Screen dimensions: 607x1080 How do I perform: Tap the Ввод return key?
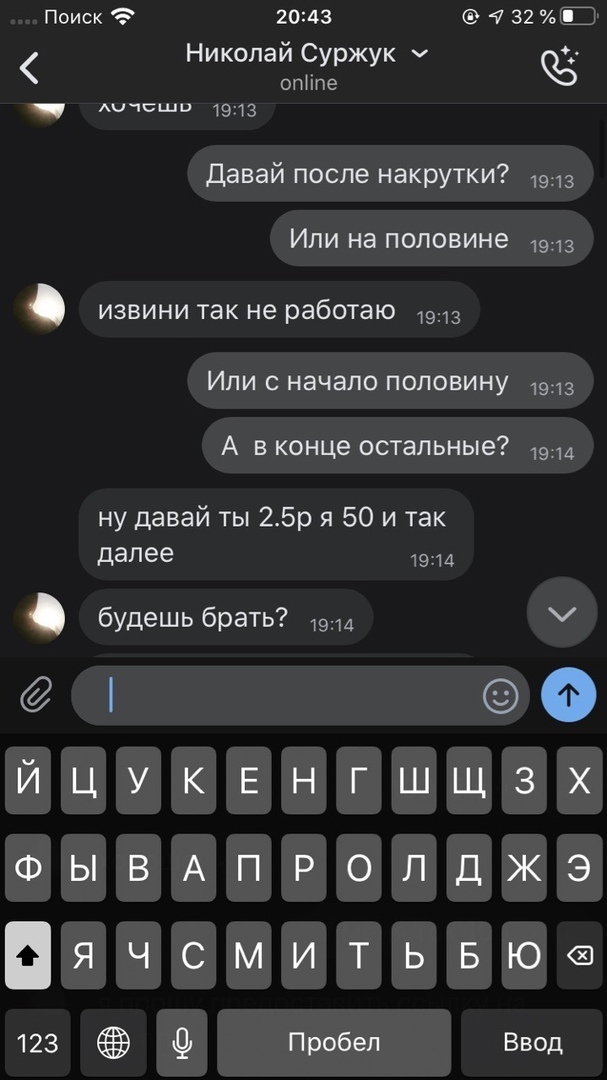[532, 1043]
